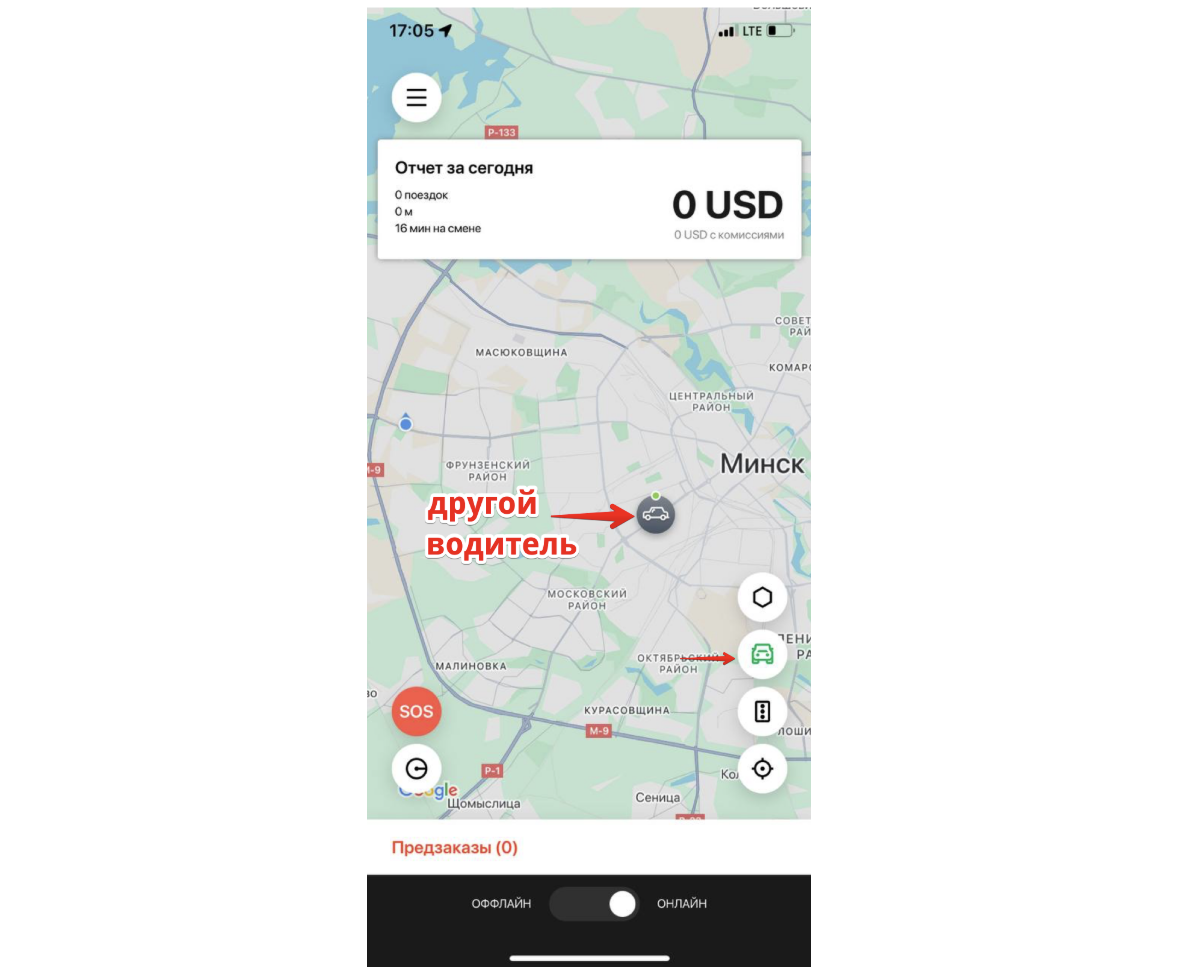Toggle the traffic light layer
The height and width of the screenshot is (980, 1190).
tap(762, 712)
